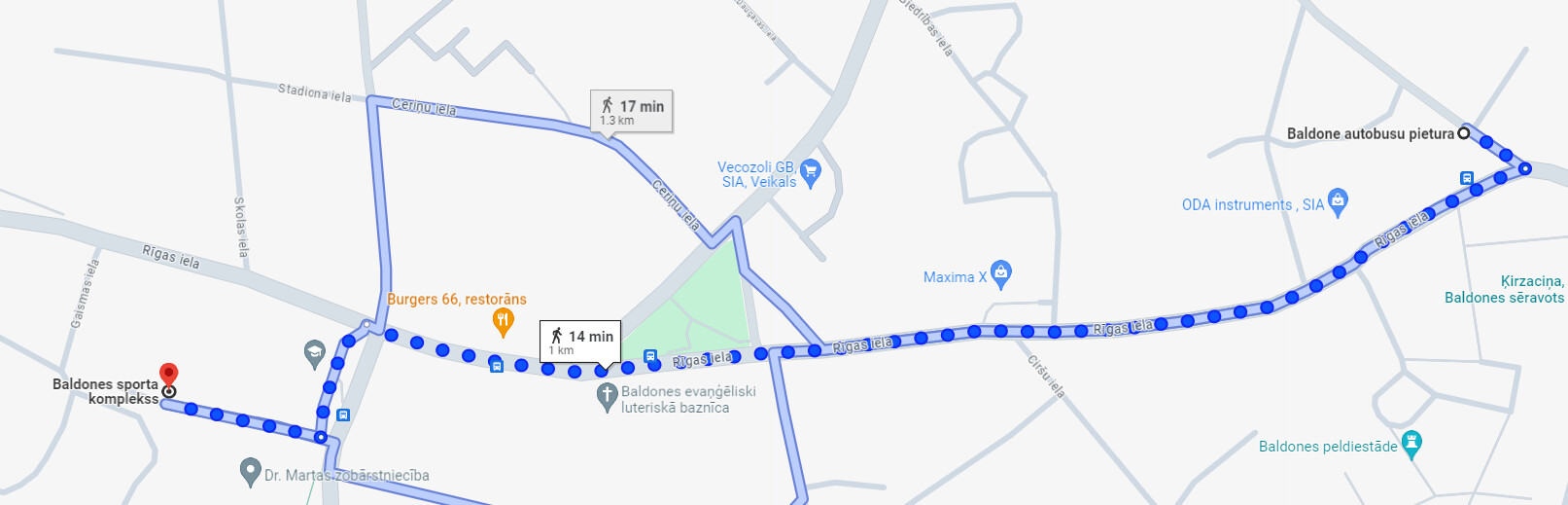Select the Baldone autobusu pietura start point

(1463, 133)
